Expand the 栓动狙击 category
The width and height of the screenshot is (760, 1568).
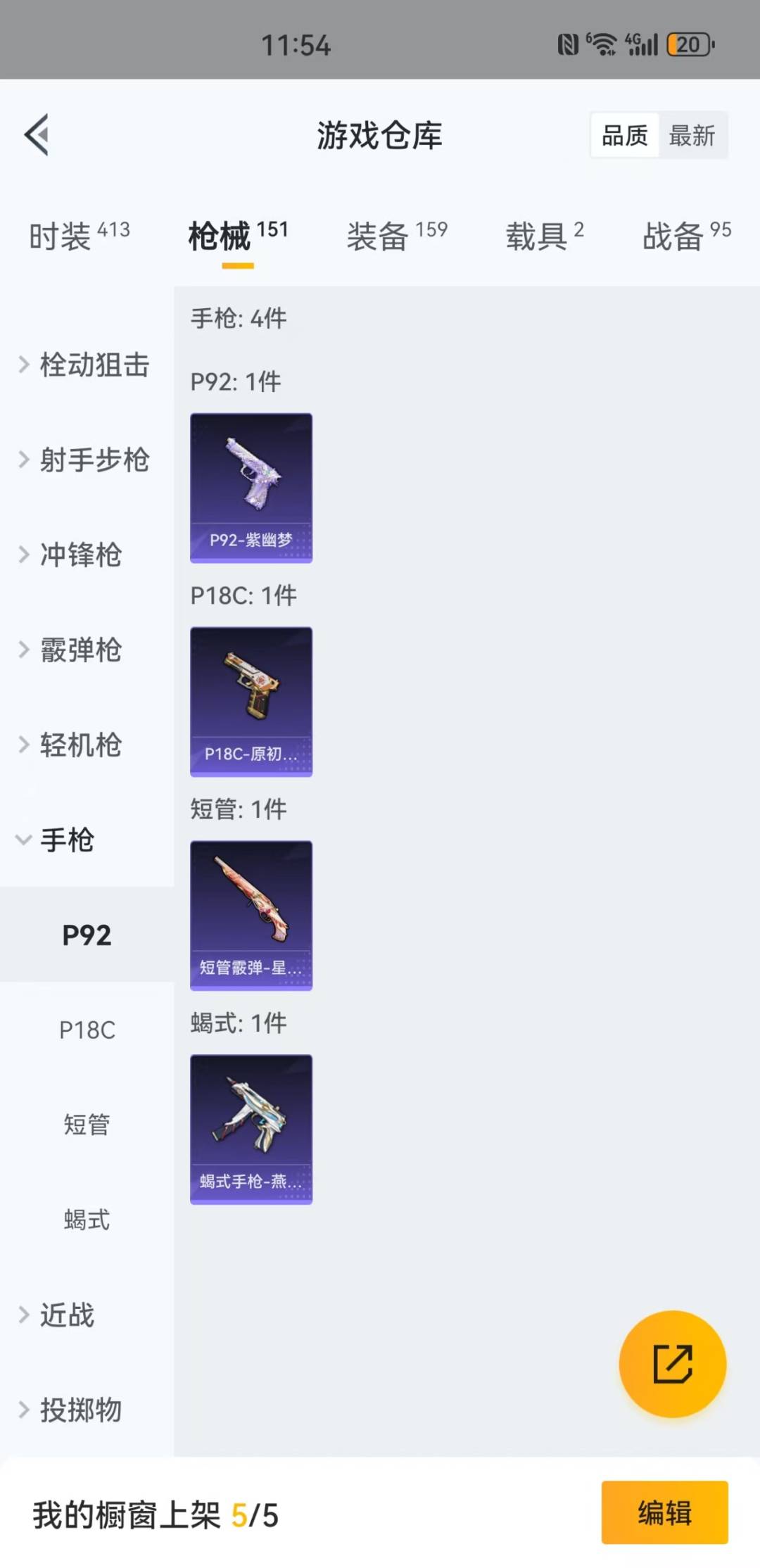click(86, 365)
